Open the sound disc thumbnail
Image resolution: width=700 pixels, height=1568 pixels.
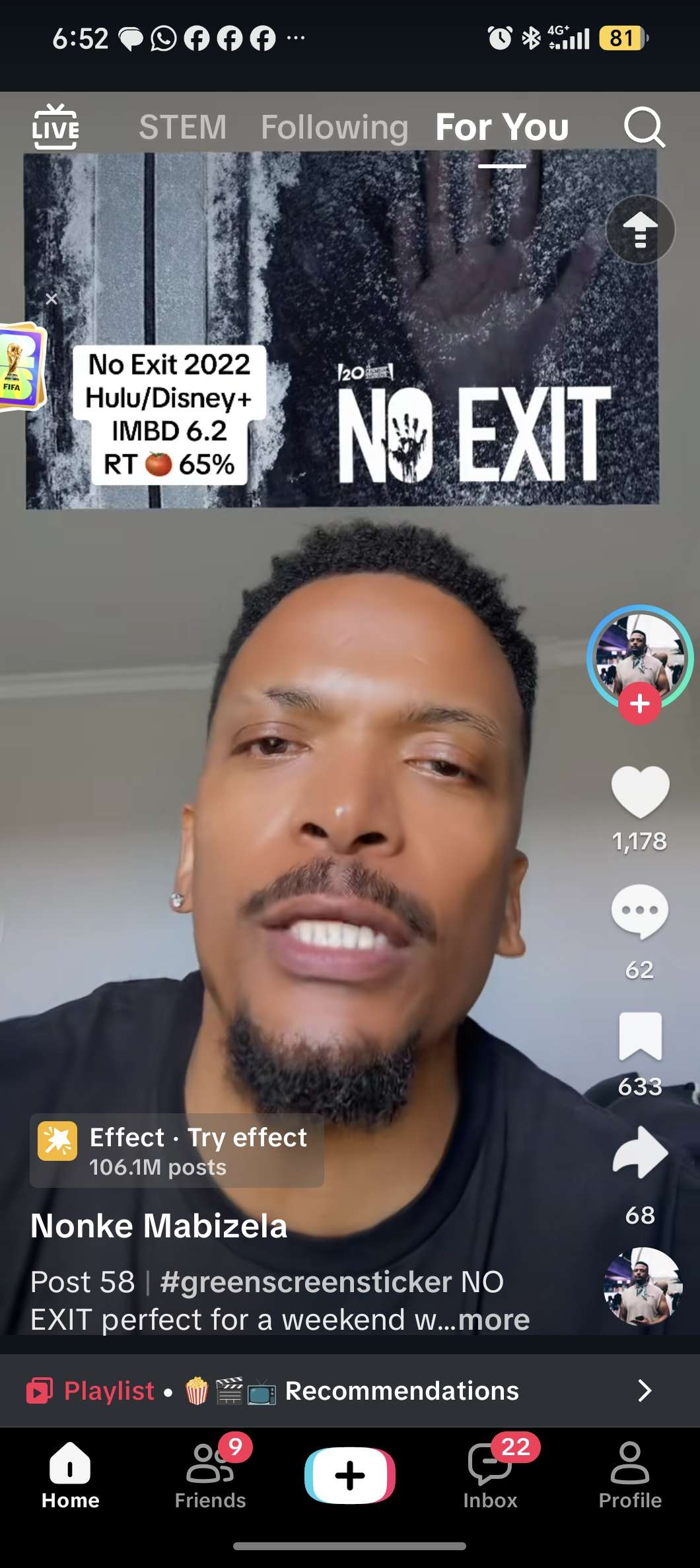click(x=643, y=1287)
